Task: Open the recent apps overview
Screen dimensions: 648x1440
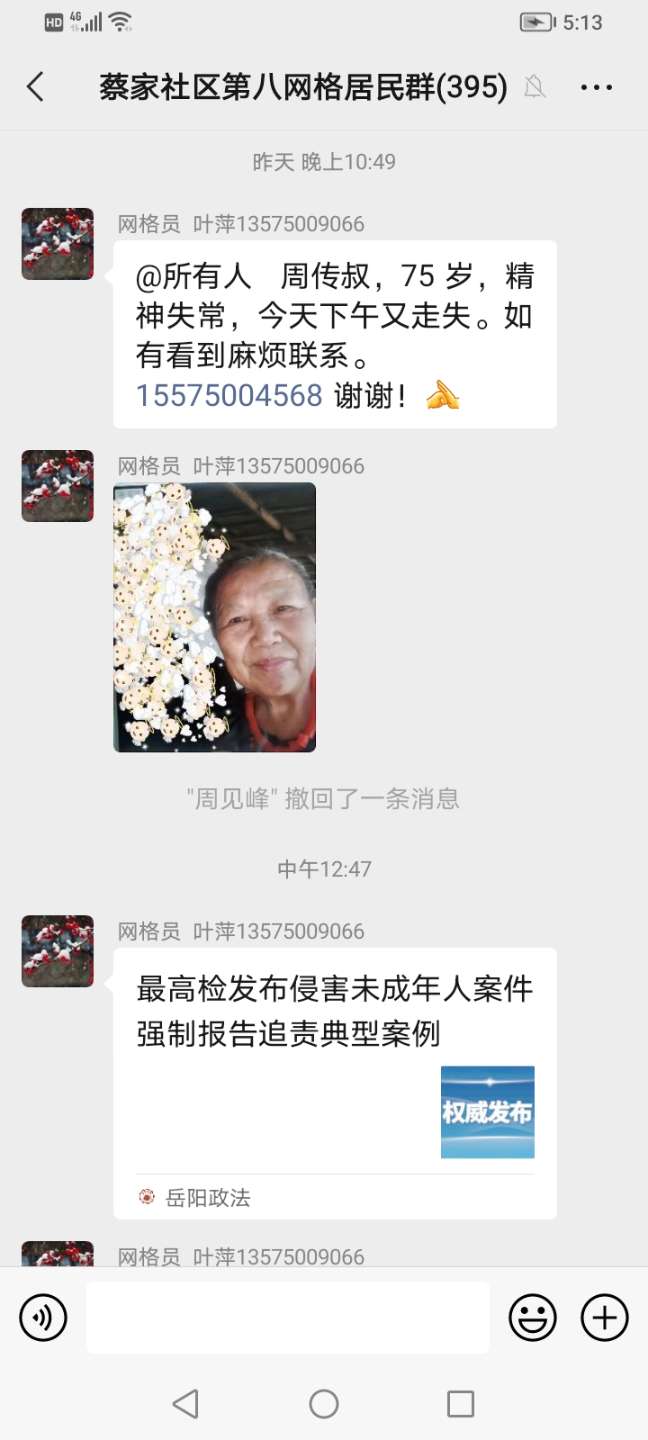Action: click(x=461, y=1404)
